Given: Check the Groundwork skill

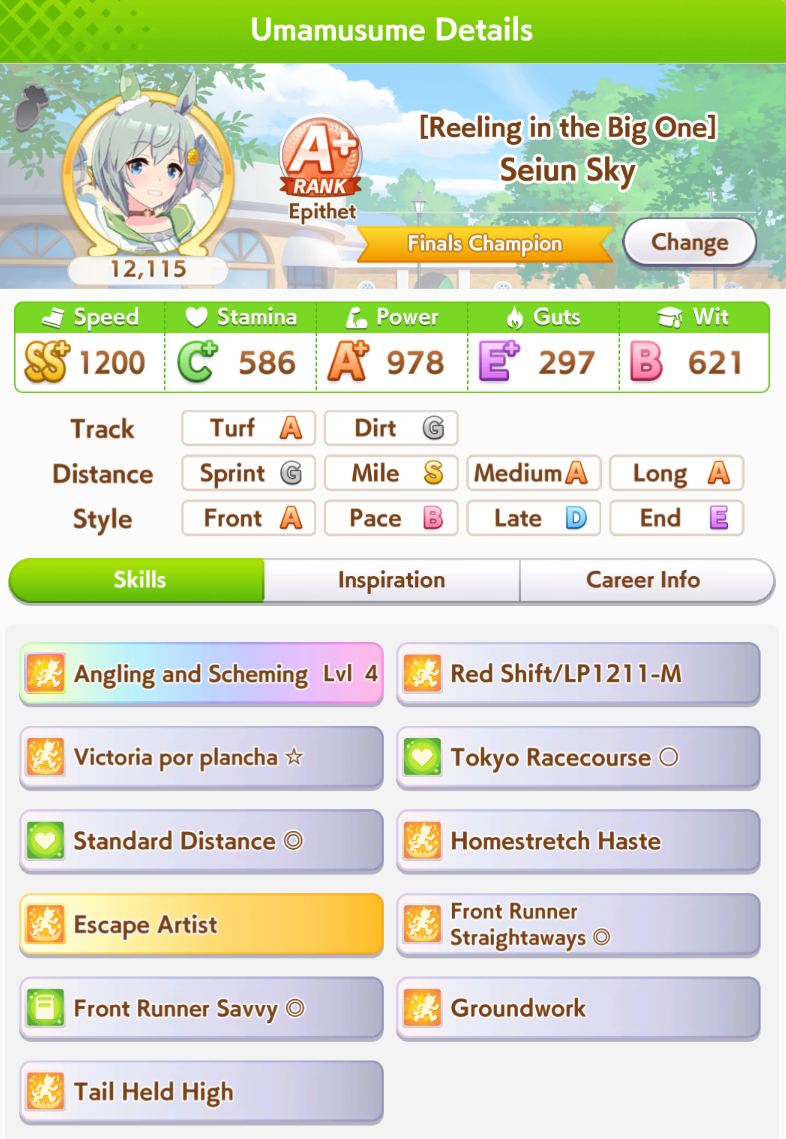Looking at the screenshot, I should [x=578, y=1008].
